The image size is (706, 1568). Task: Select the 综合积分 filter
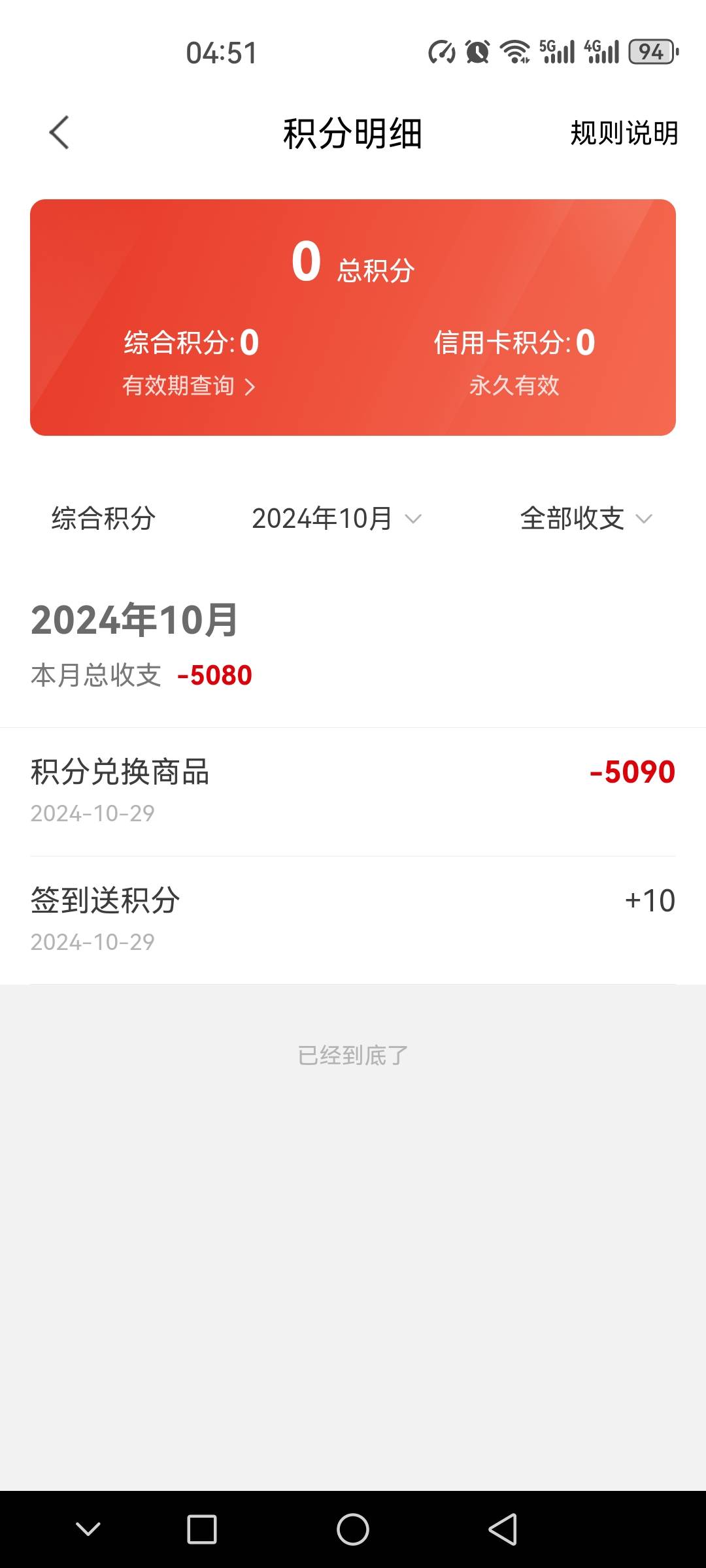click(x=103, y=519)
